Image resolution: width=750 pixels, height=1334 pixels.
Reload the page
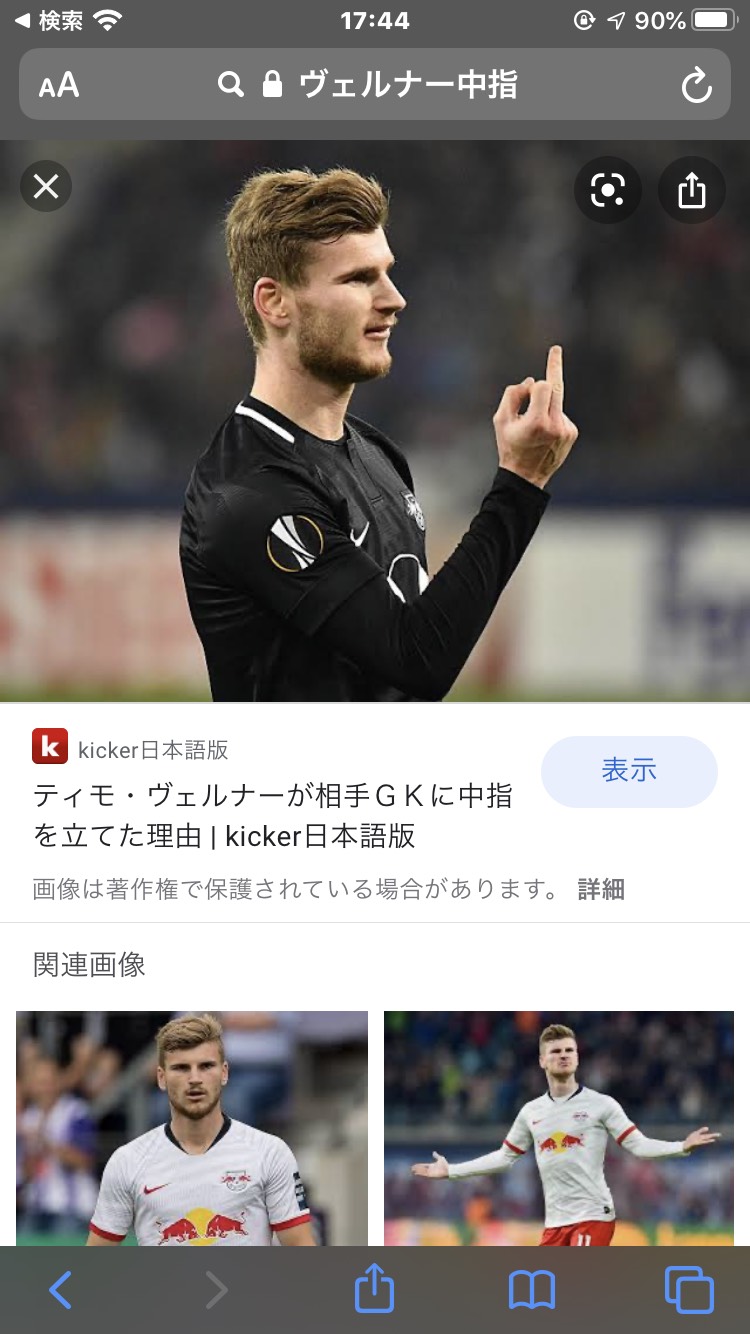[x=696, y=86]
